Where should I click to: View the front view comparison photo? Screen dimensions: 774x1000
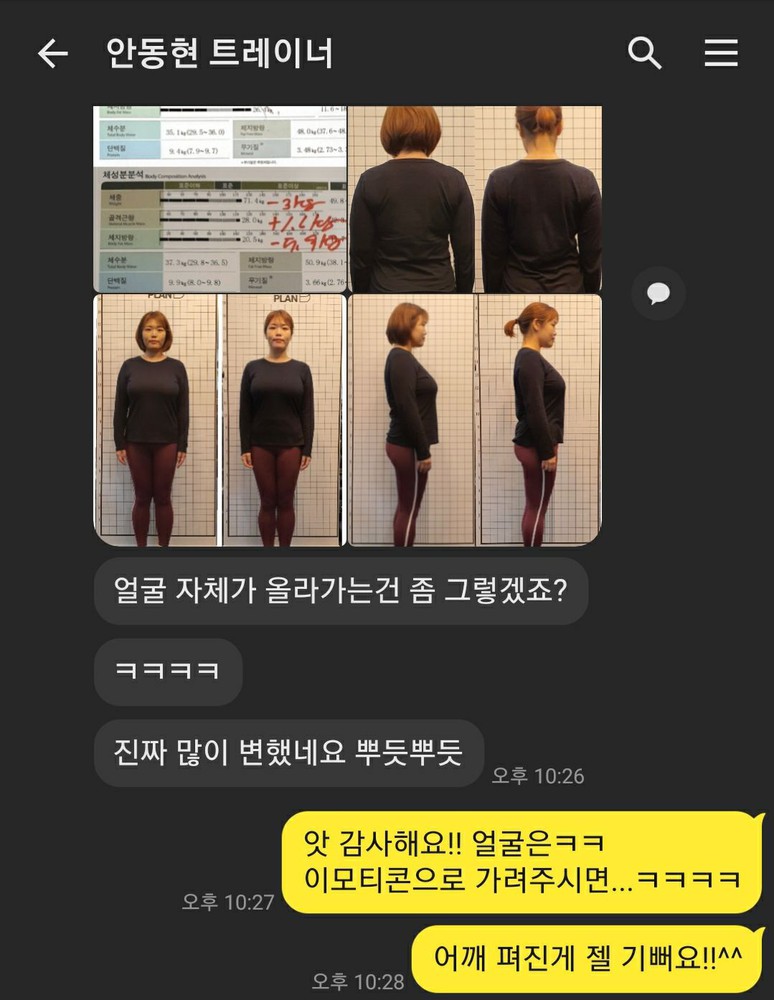pyautogui.click(x=219, y=420)
